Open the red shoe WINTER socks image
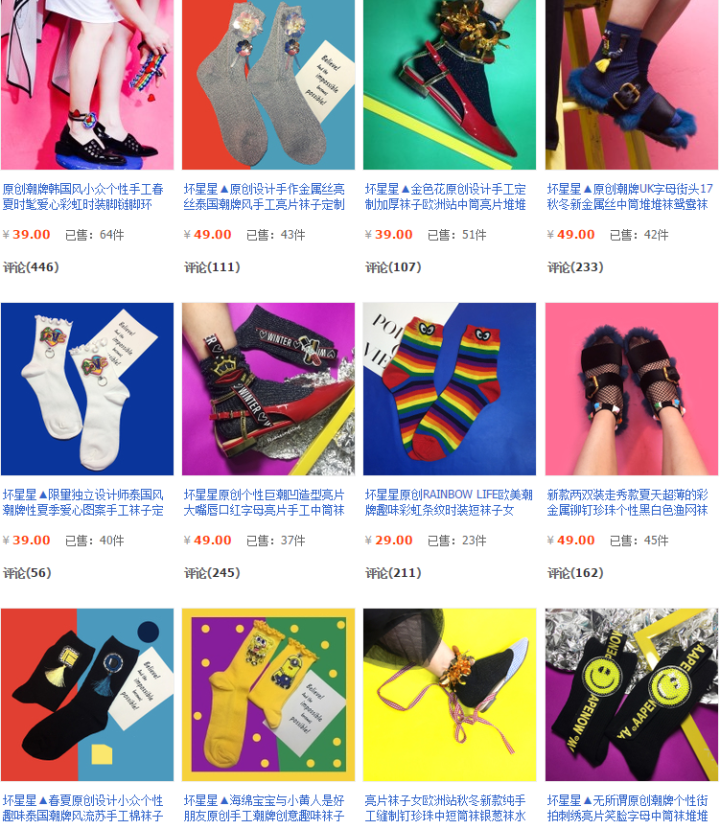Image resolution: width=720 pixels, height=829 pixels. [x=268, y=389]
